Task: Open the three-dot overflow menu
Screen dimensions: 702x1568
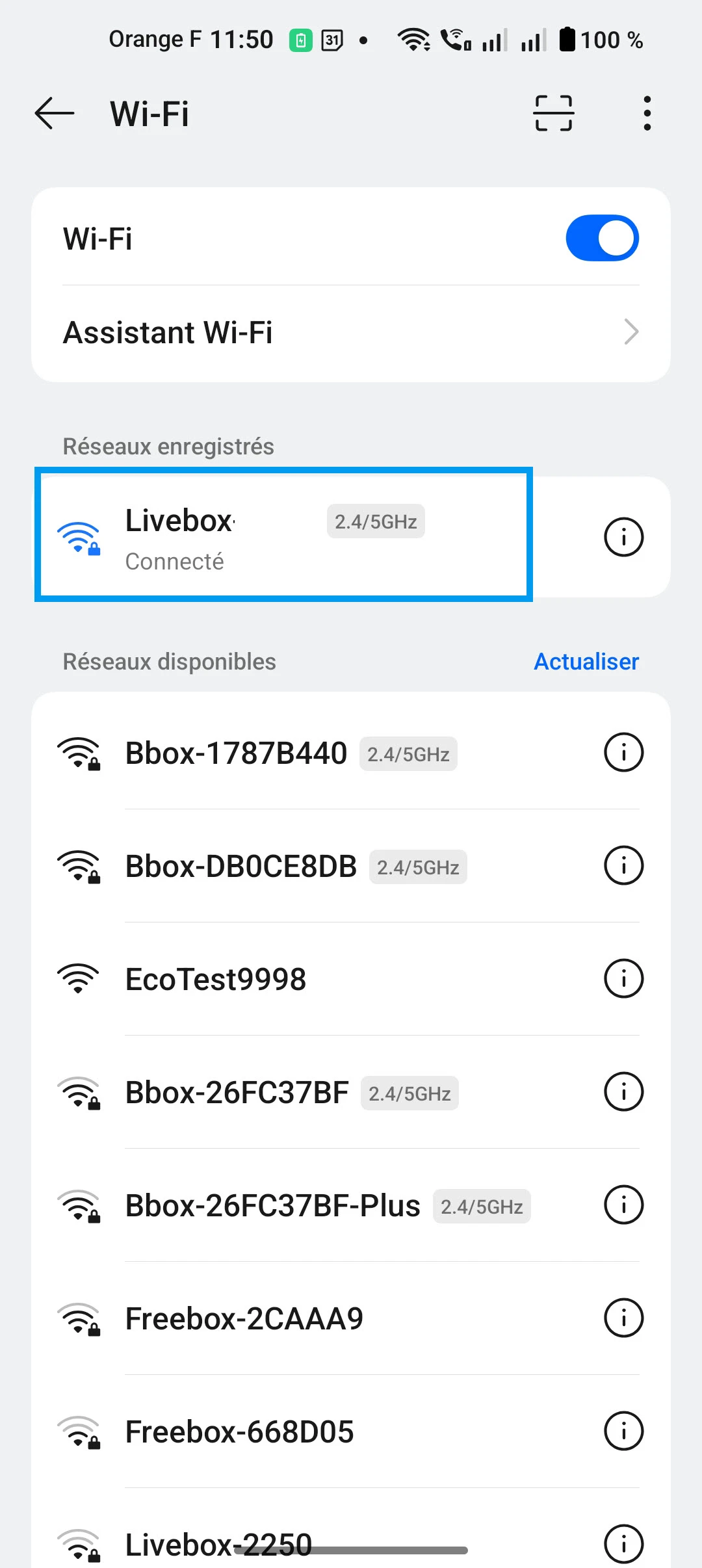Action: click(647, 114)
